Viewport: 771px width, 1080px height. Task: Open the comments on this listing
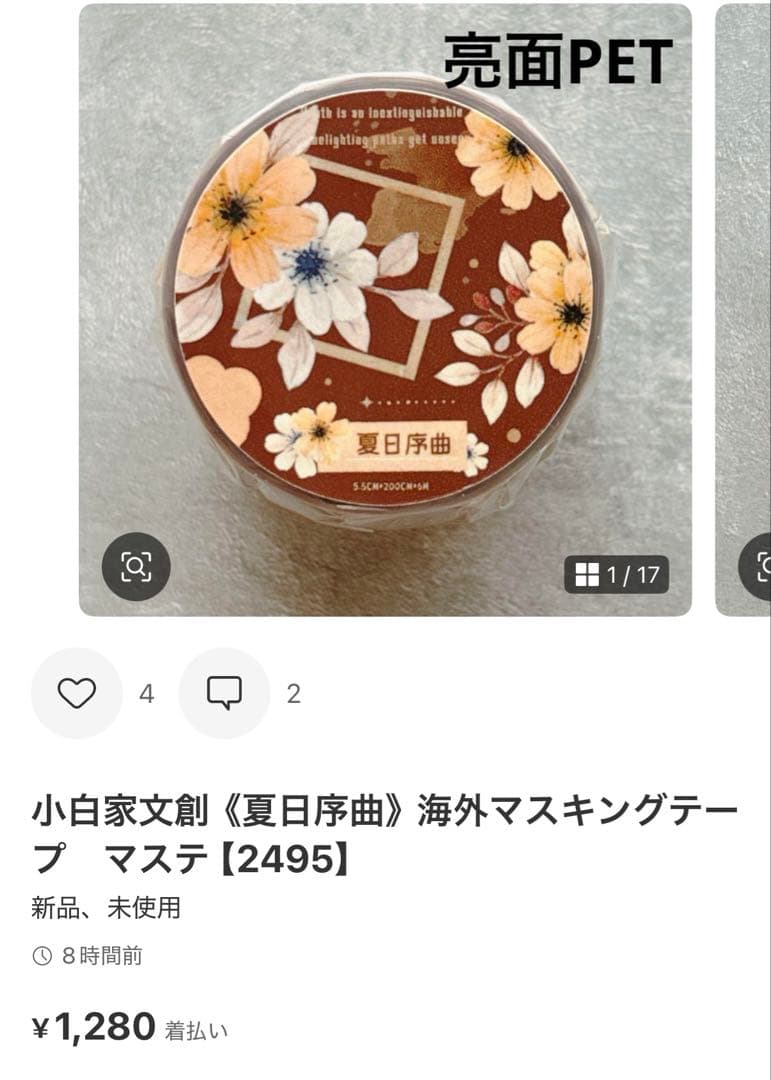224,693
